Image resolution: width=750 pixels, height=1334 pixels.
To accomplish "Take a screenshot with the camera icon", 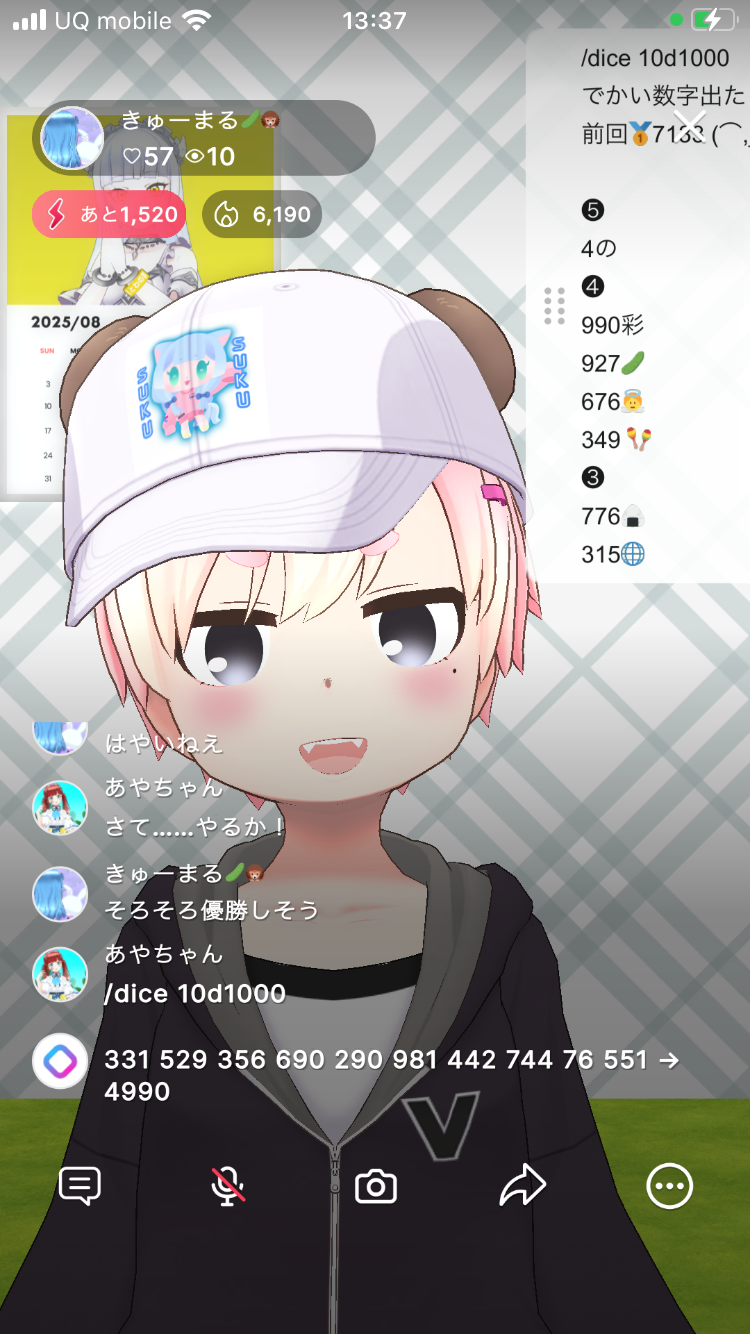I will [376, 1187].
